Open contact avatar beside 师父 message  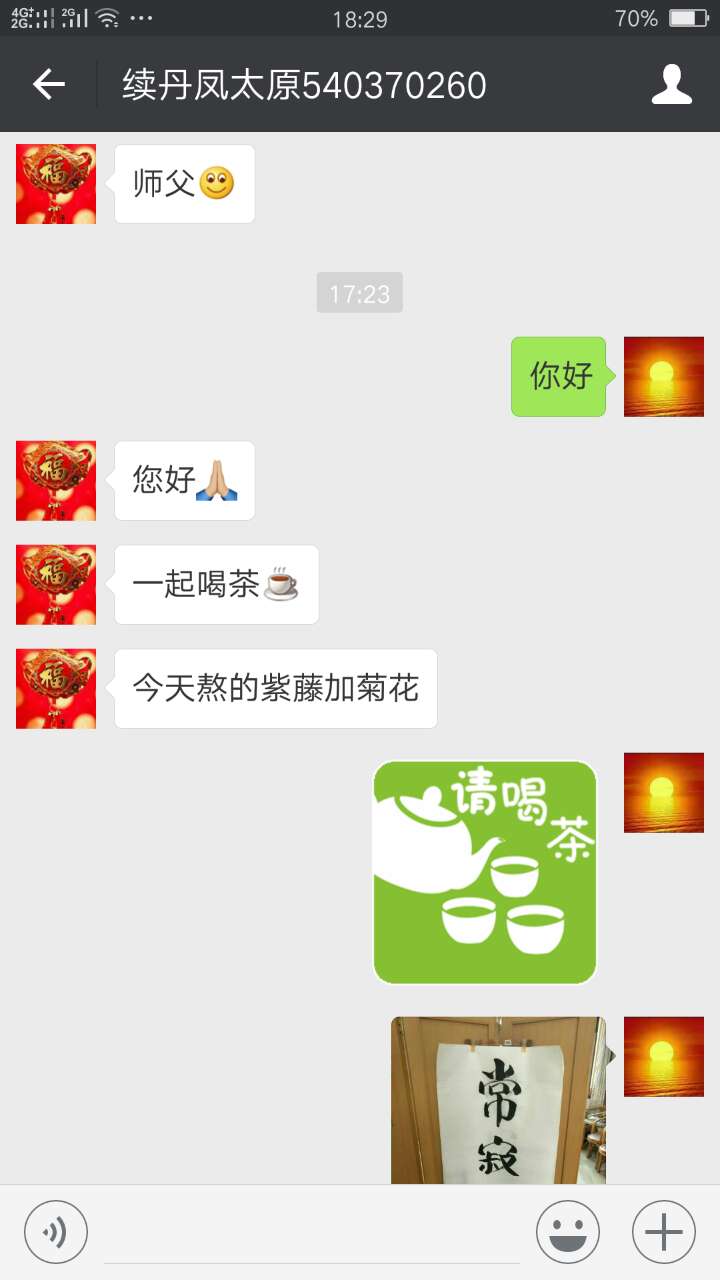(x=56, y=184)
